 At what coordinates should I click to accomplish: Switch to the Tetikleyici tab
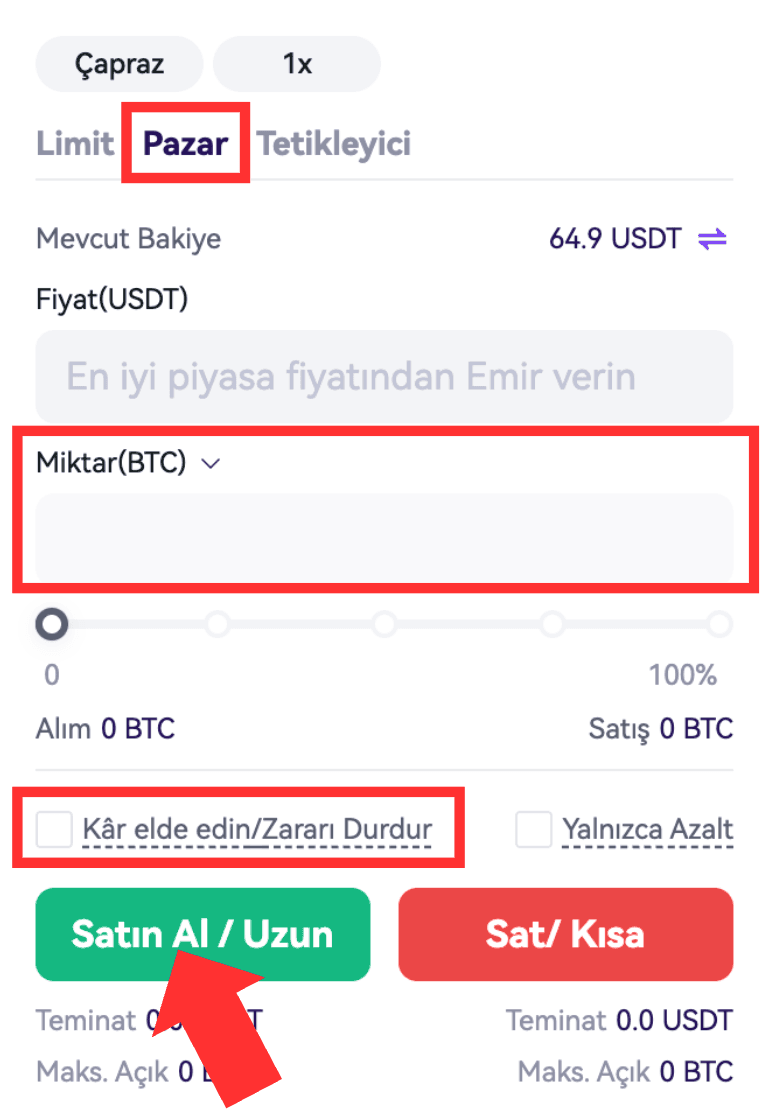click(334, 144)
